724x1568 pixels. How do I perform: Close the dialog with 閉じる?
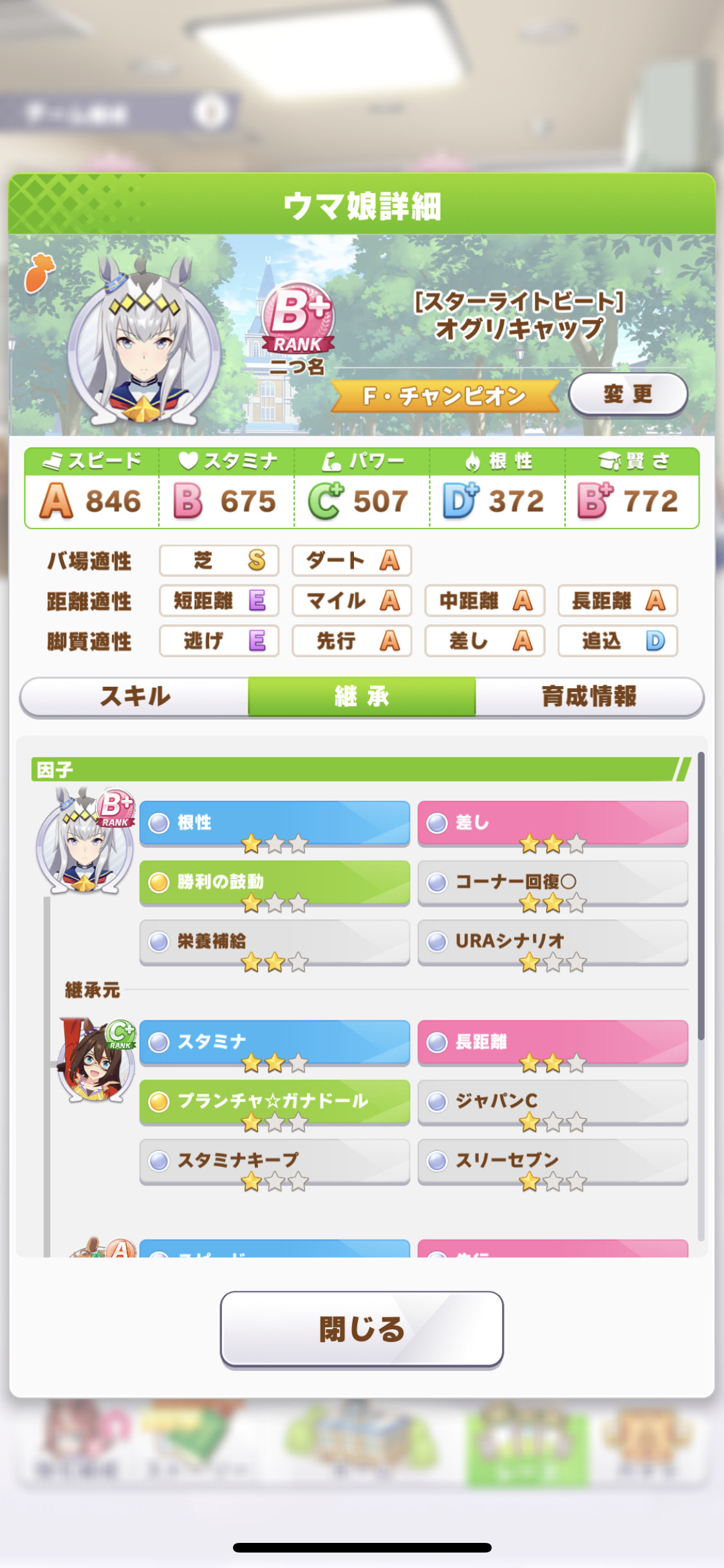[x=362, y=1329]
